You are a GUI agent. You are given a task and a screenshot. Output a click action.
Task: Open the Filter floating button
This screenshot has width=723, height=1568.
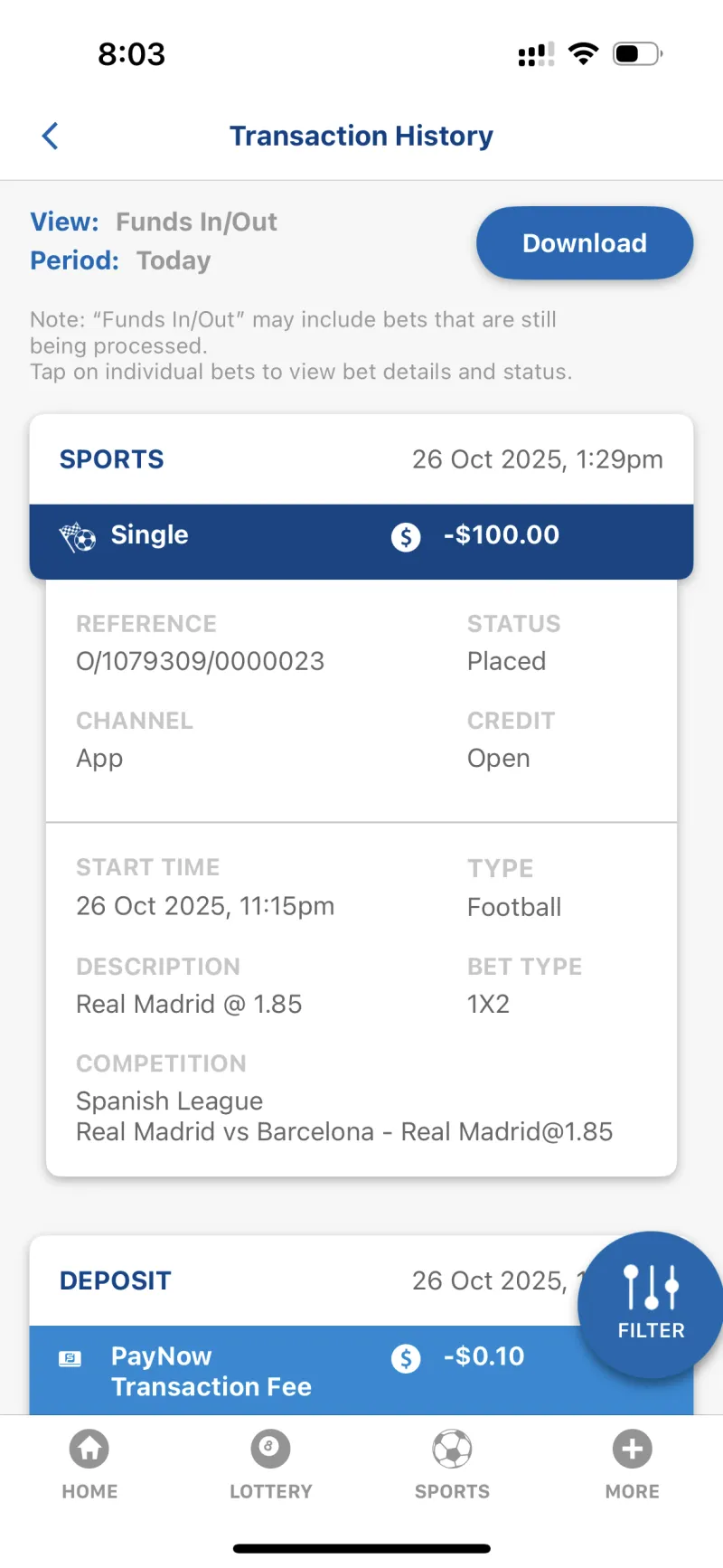coord(650,1303)
